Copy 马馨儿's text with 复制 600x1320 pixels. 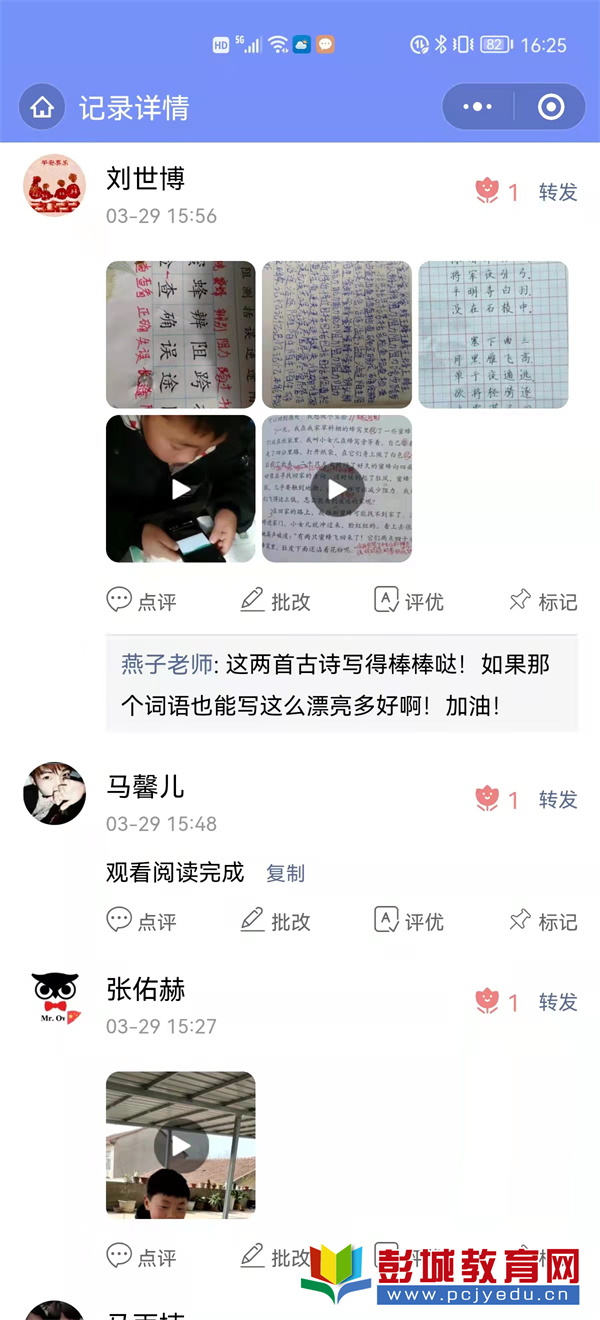click(x=285, y=873)
